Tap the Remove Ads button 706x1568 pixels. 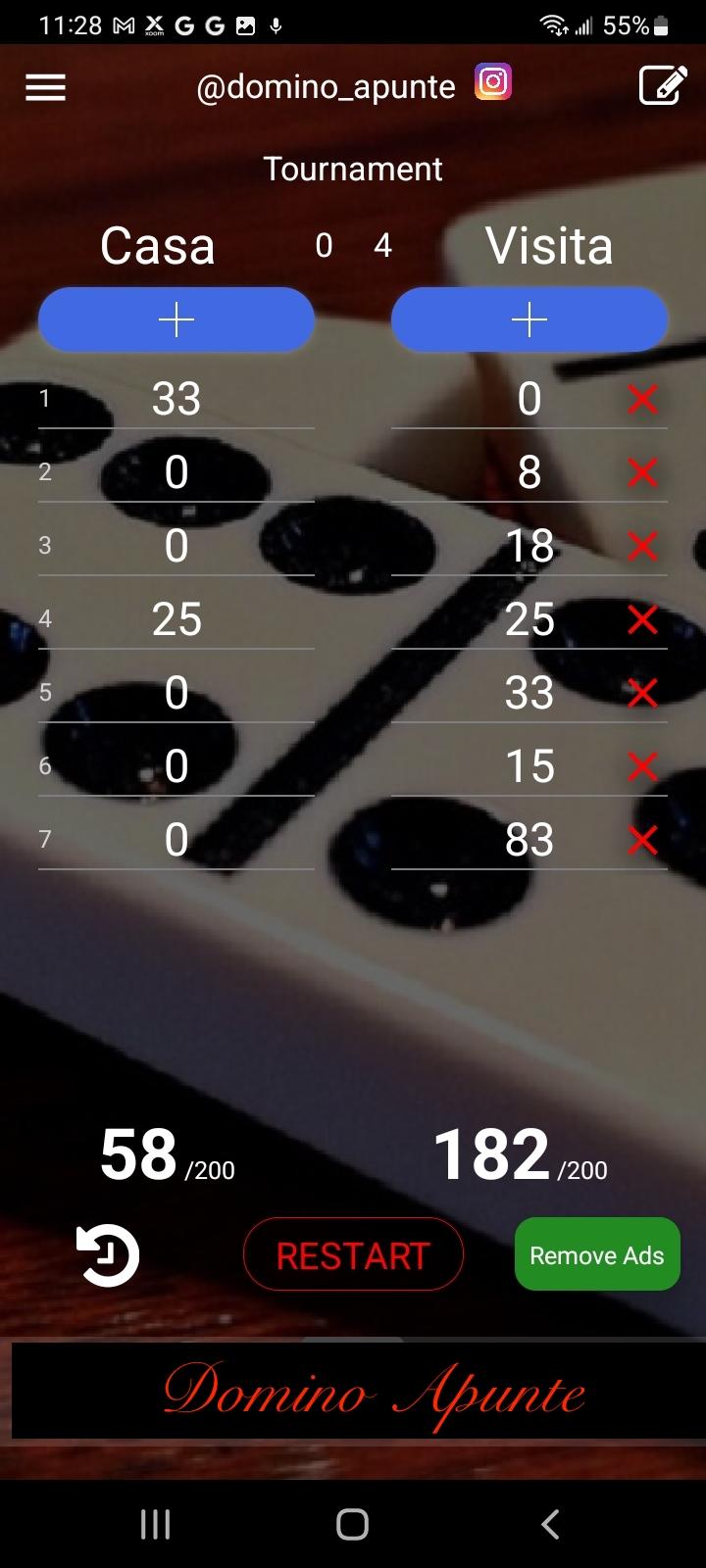click(597, 1254)
